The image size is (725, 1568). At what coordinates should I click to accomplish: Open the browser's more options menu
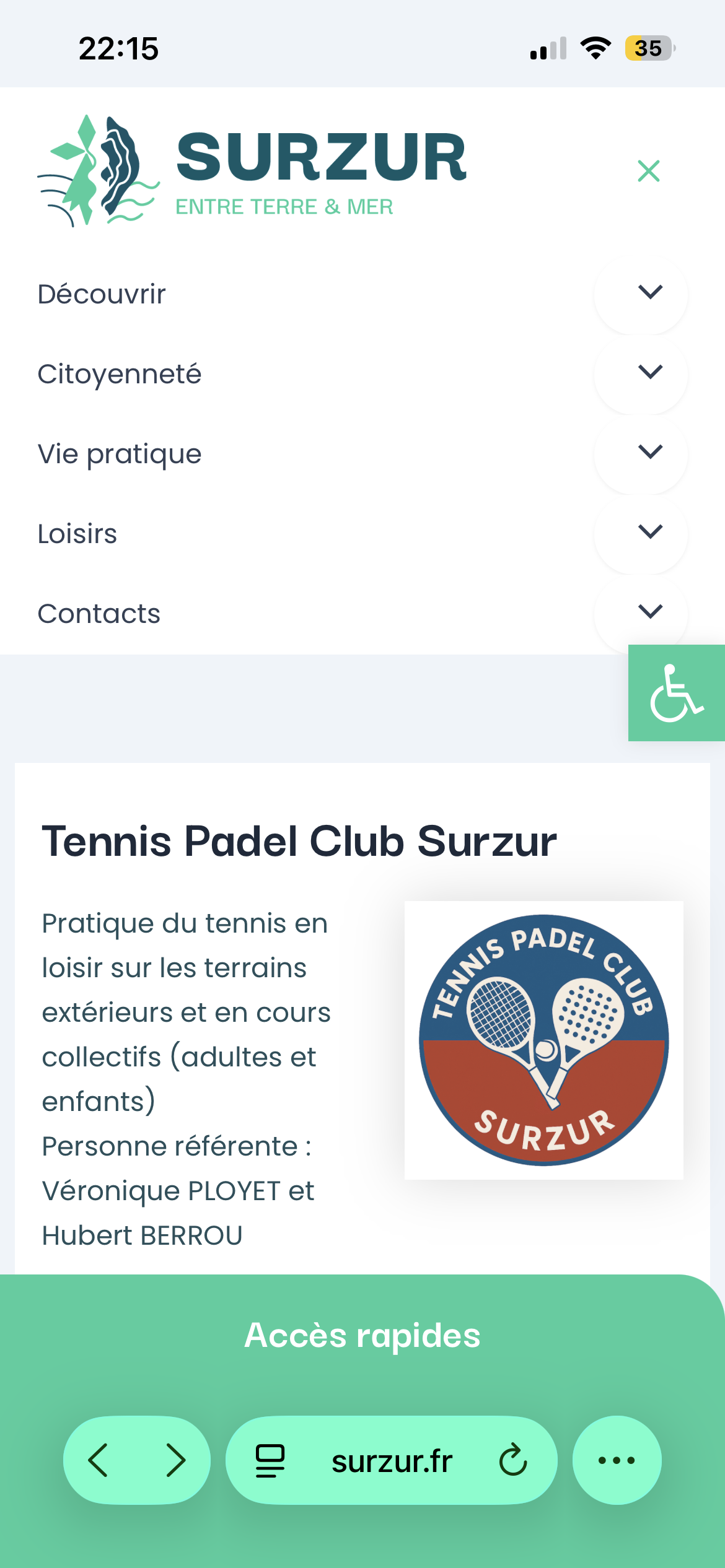tap(617, 1460)
